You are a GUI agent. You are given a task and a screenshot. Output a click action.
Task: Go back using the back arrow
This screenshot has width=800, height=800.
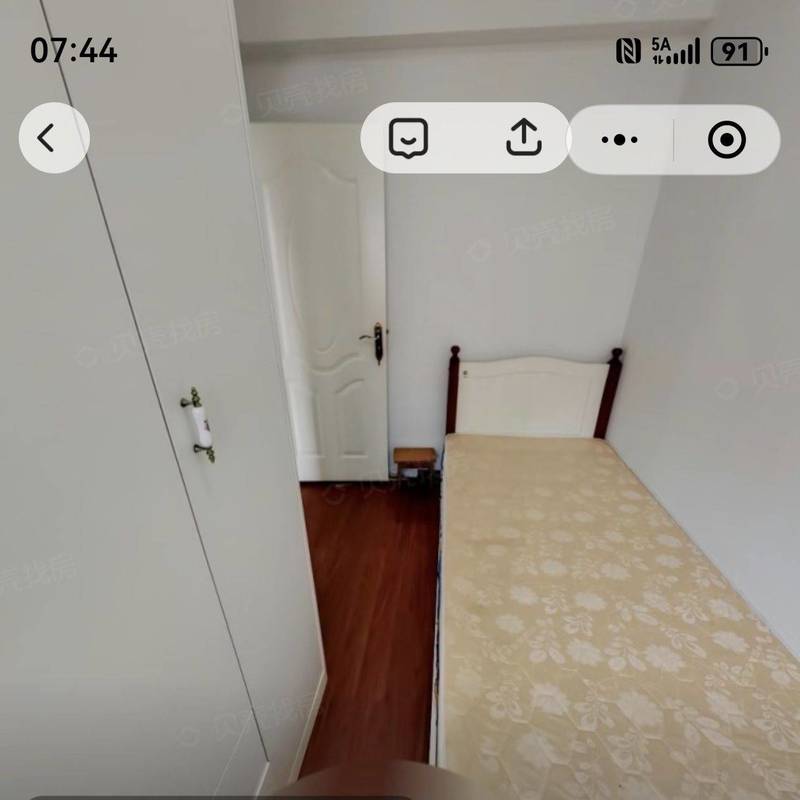click(53, 138)
